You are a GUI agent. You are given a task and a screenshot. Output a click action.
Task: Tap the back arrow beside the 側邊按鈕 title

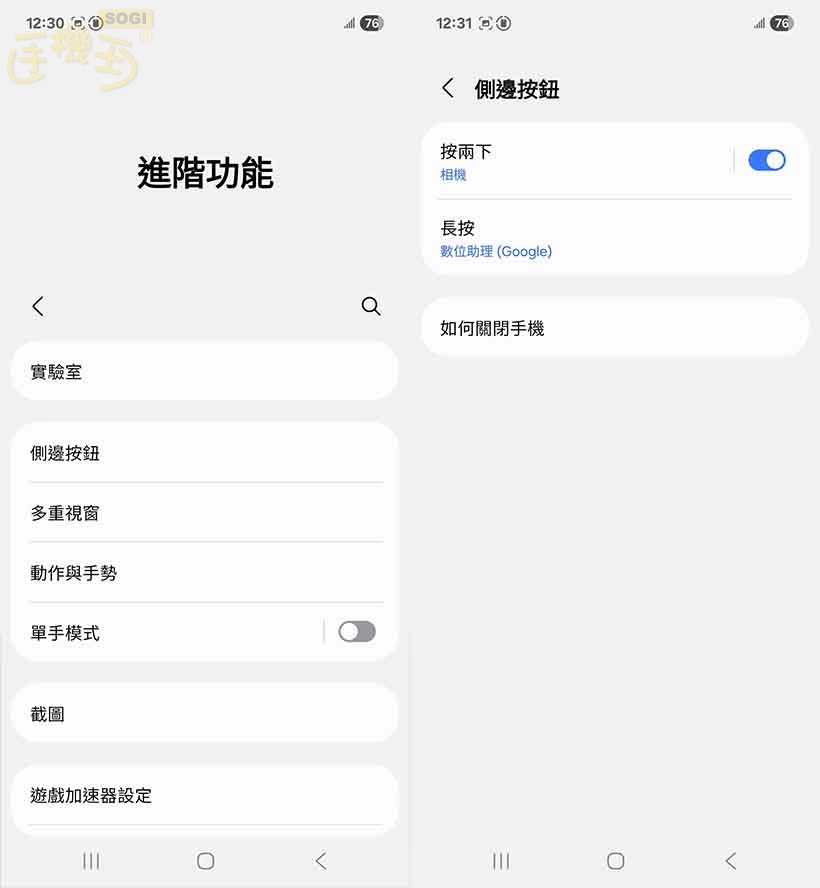coord(448,88)
